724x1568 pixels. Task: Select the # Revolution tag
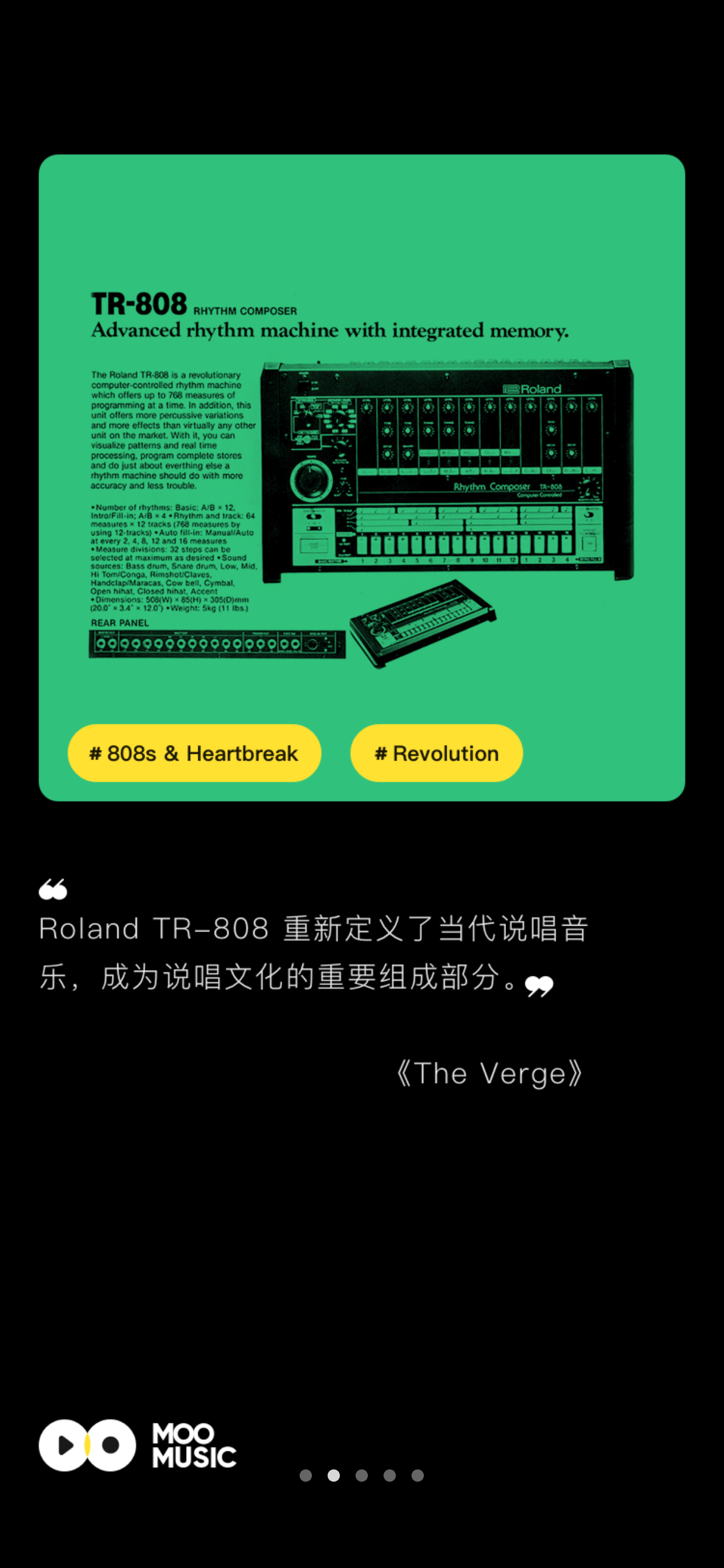click(436, 753)
